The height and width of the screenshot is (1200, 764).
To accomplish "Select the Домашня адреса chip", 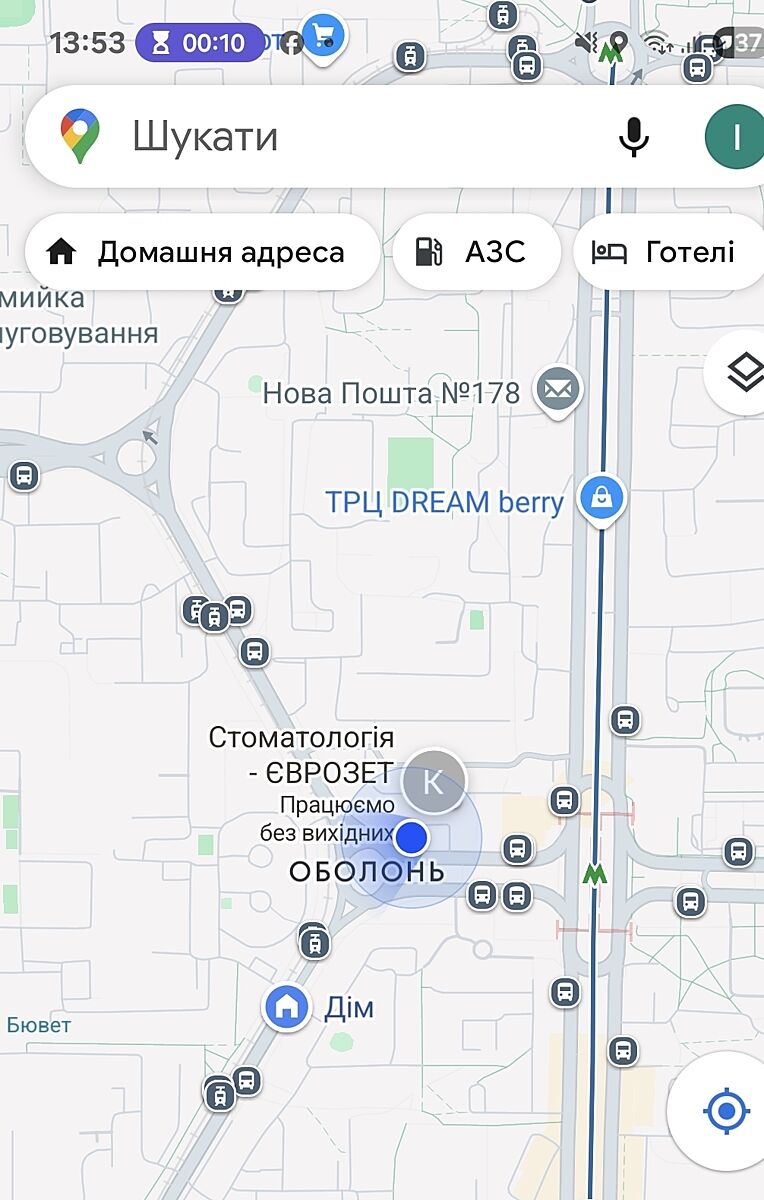I will pyautogui.click(x=202, y=252).
